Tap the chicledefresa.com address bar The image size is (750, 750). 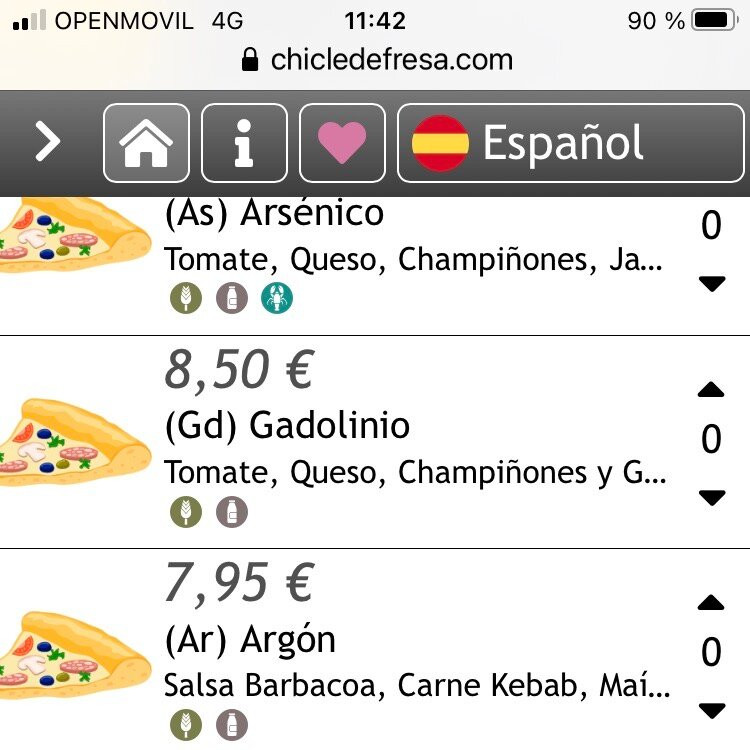point(377,59)
